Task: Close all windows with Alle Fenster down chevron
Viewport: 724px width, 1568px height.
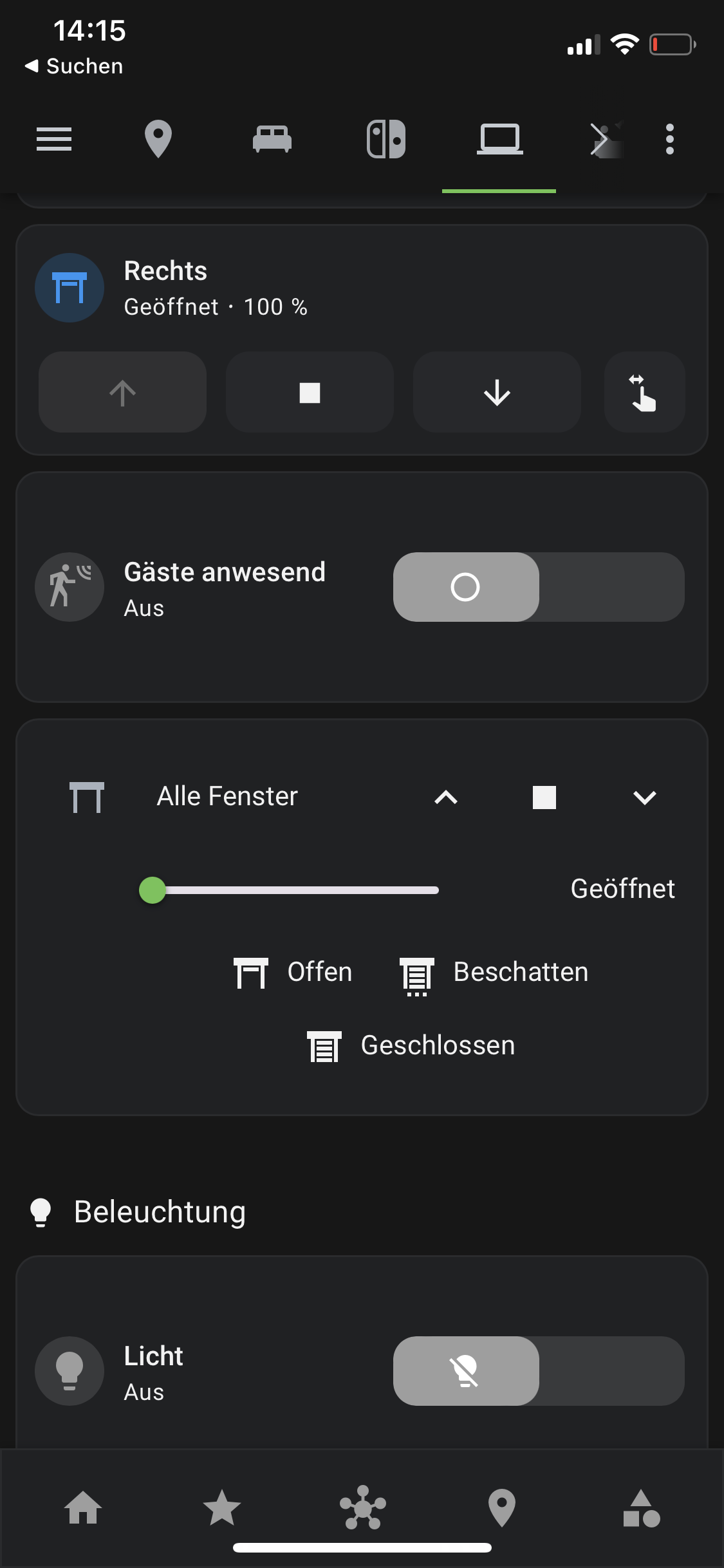Action: [x=644, y=798]
